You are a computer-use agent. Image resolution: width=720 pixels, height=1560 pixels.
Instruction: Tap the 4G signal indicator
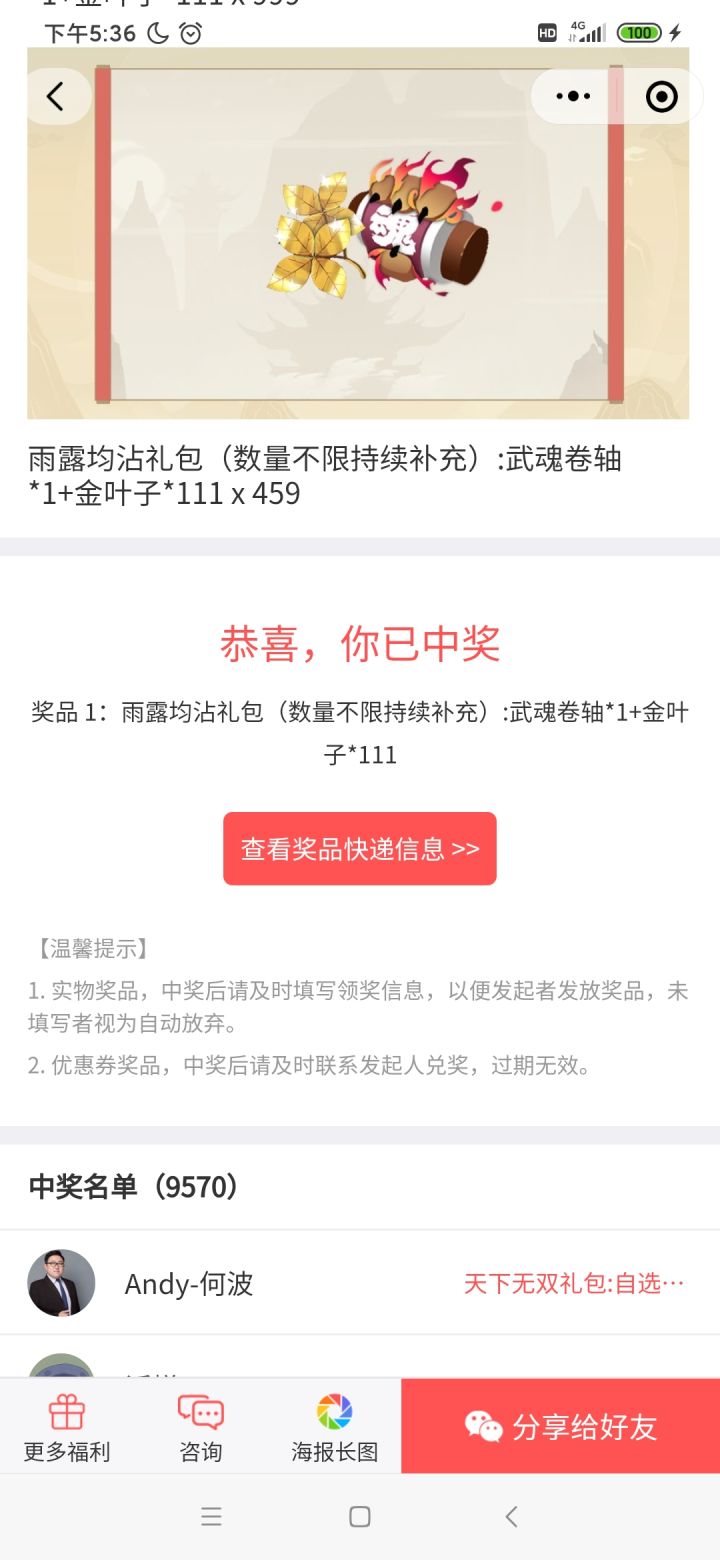(x=588, y=31)
